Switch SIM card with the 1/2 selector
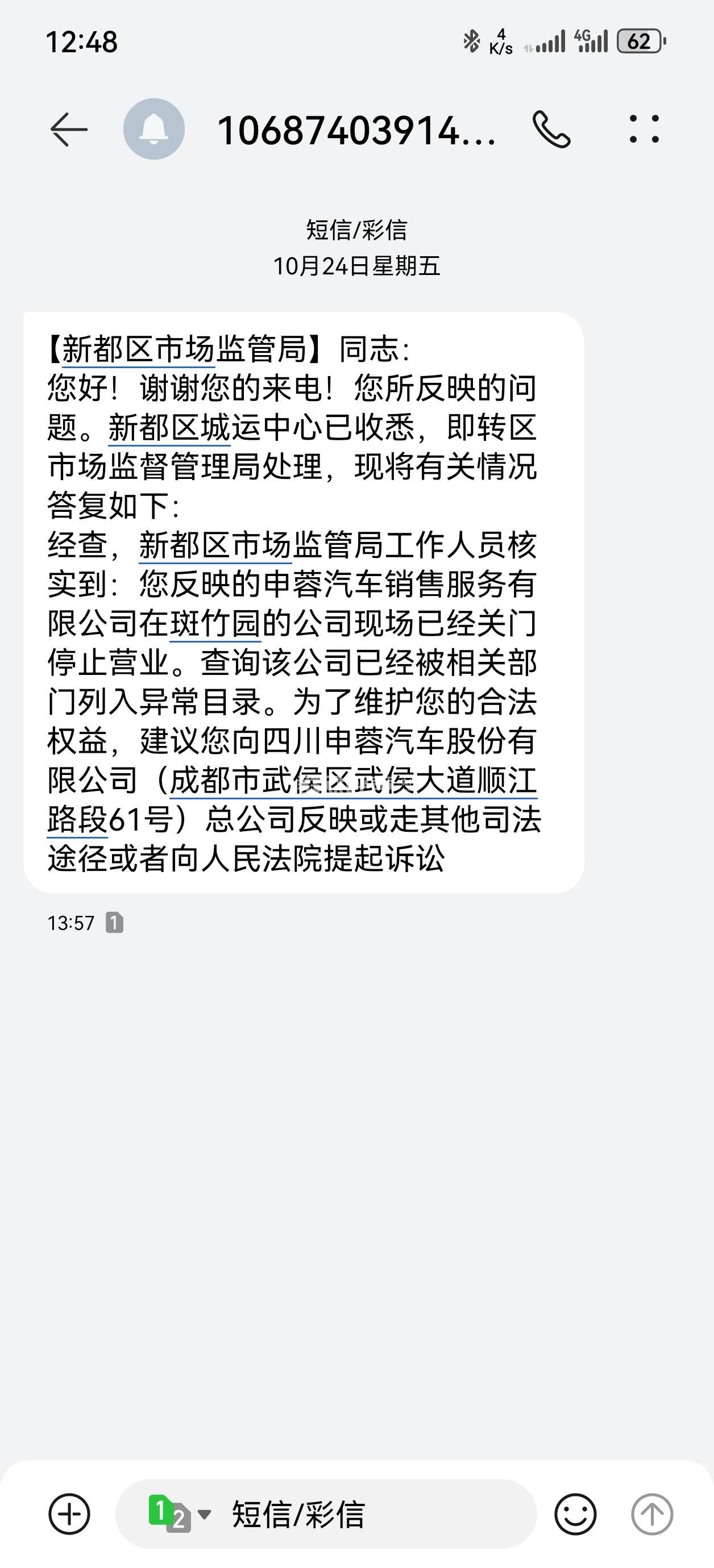714x1568 pixels. click(178, 1514)
